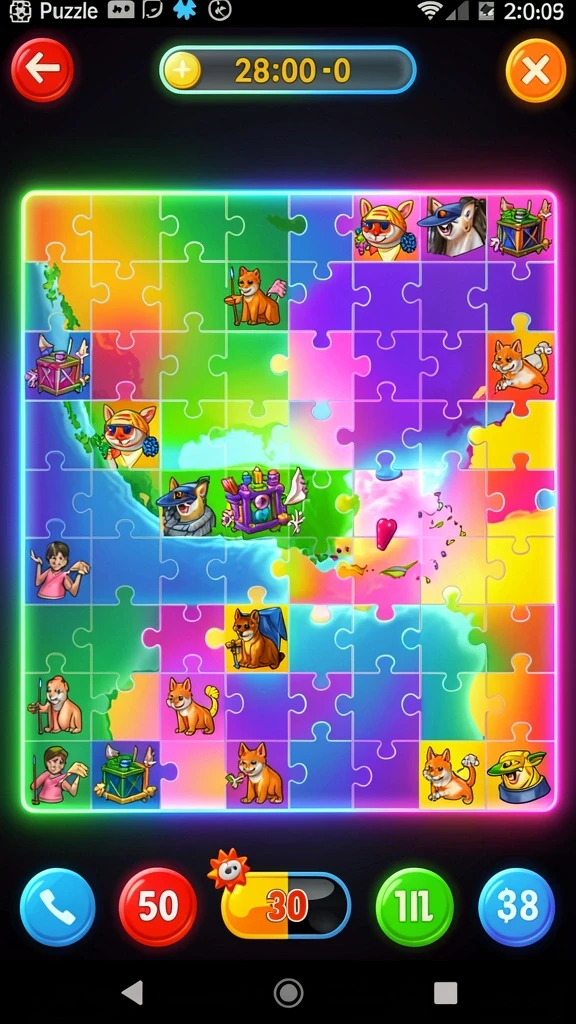Tap the red back arrow button
This screenshot has width=576, height=1024.
(x=42, y=69)
